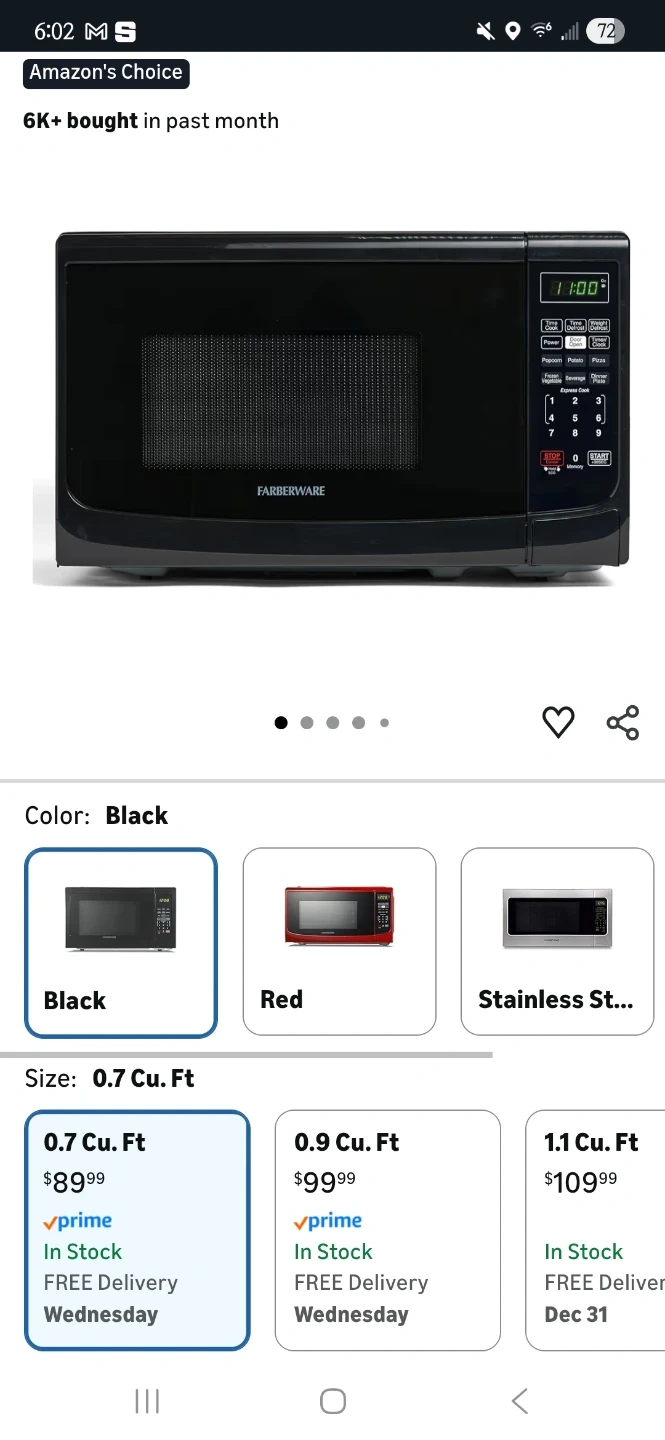Viewport: 665px width, 1440px height.
Task: Go back using system navigation bar
Action: 519,1401
